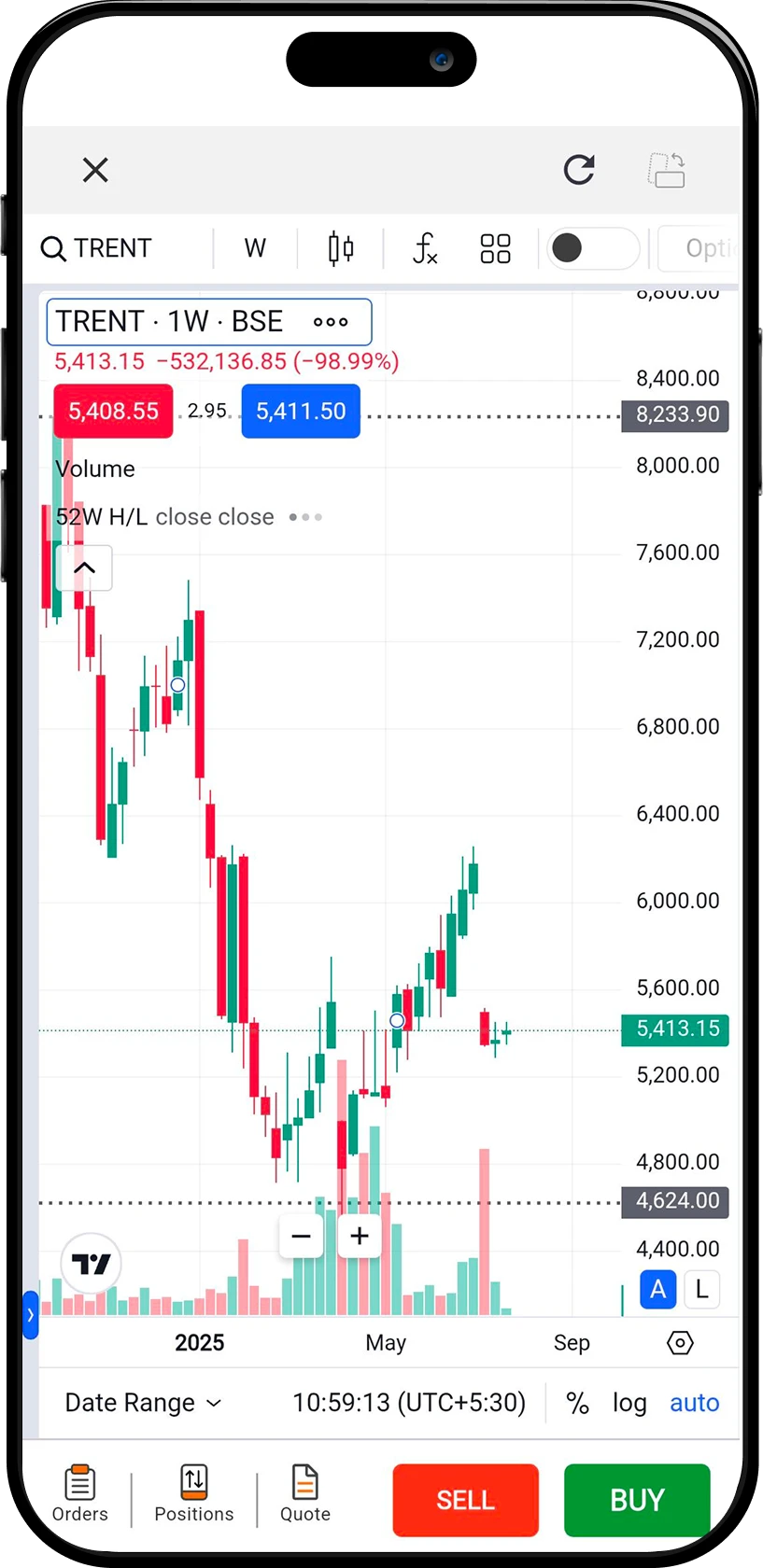Enable log scale on the price axis

click(629, 1402)
